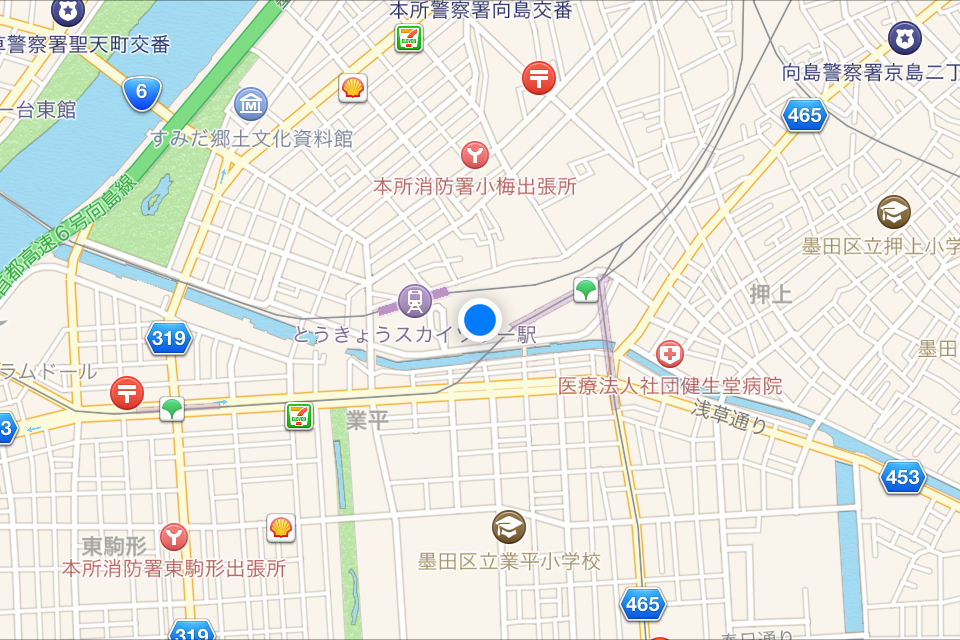The height and width of the screenshot is (640, 960).
Task: Select the とうきょうスカイツリー駅 train station icon
Action: (414, 299)
